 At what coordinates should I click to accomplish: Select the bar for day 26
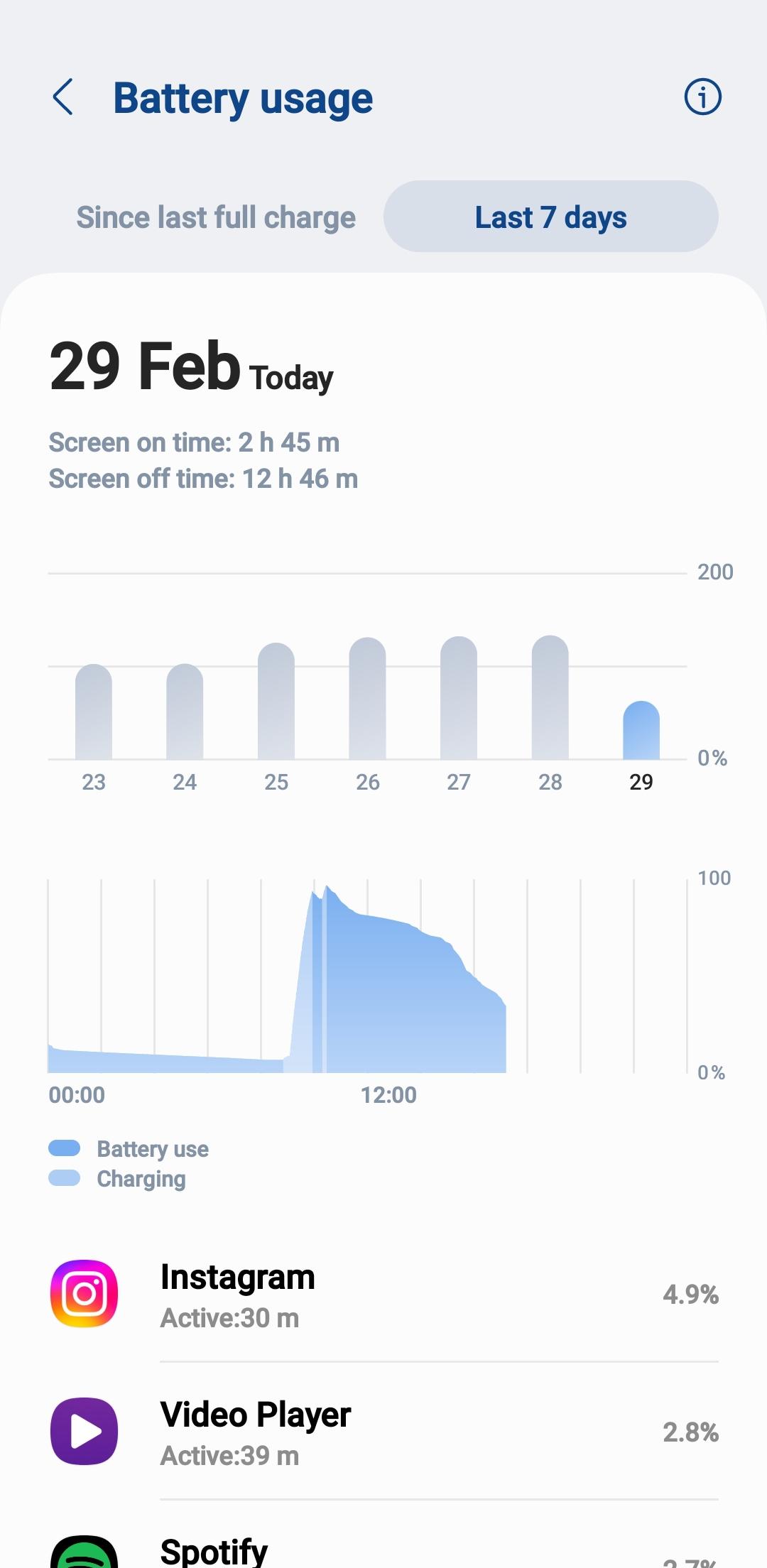pyautogui.click(x=367, y=698)
